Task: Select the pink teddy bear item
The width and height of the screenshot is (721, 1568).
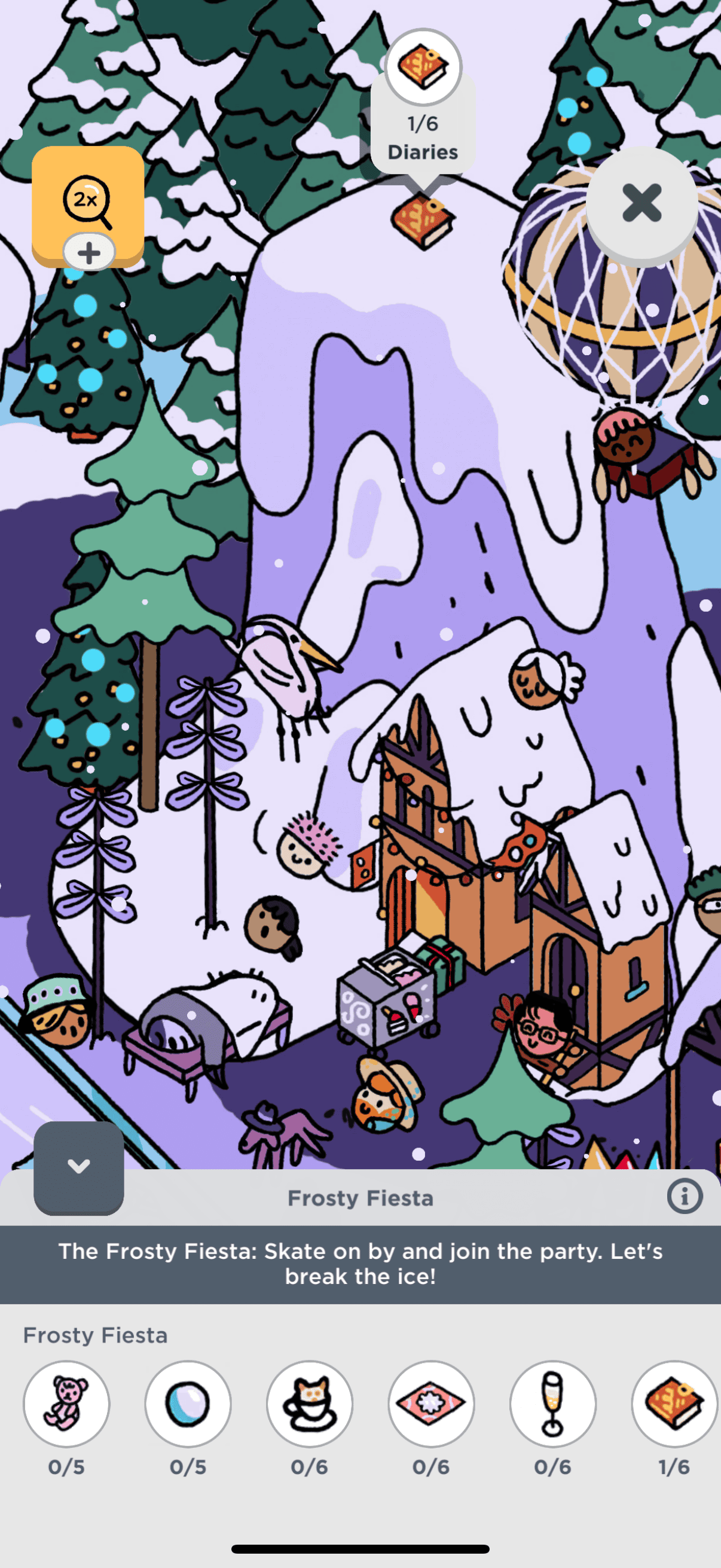Action: click(x=66, y=1404)
